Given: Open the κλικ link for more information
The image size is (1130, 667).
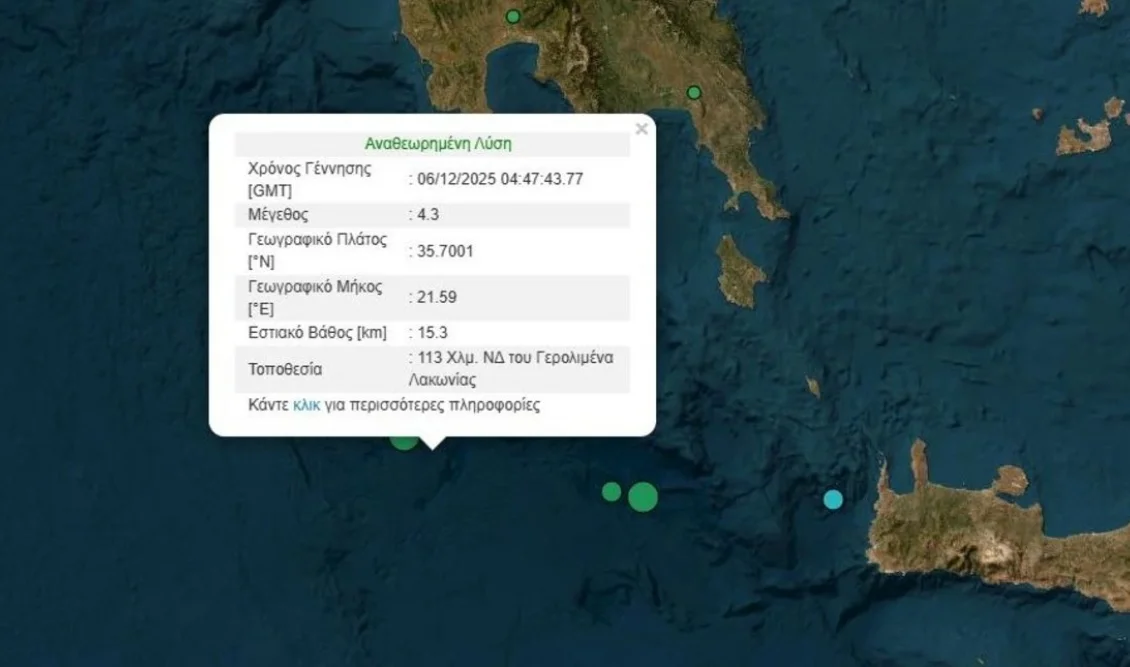Looking at the screenshot, I should pyautogui.click(x=306, y=406).
